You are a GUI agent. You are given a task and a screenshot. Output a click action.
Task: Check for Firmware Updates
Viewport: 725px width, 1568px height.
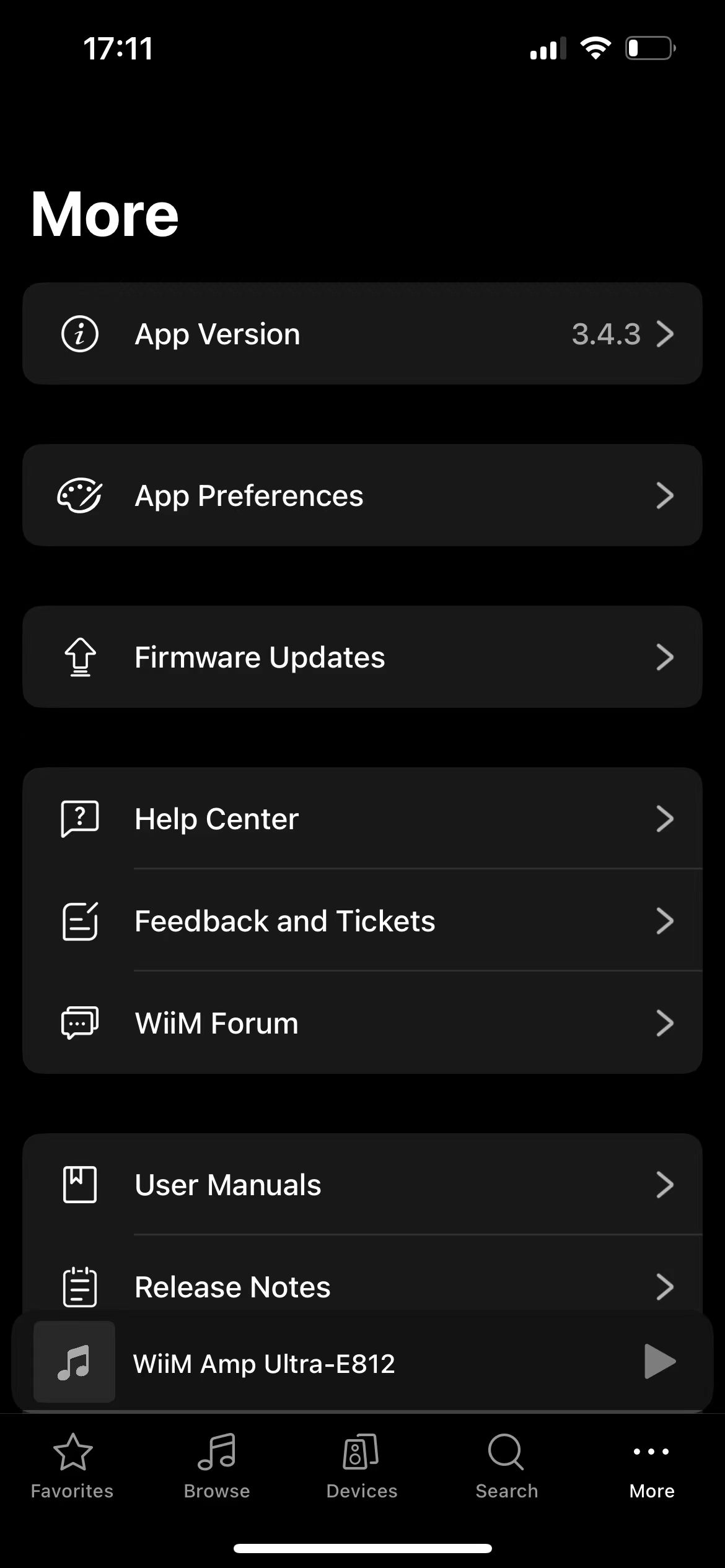(x=362, y=657)
